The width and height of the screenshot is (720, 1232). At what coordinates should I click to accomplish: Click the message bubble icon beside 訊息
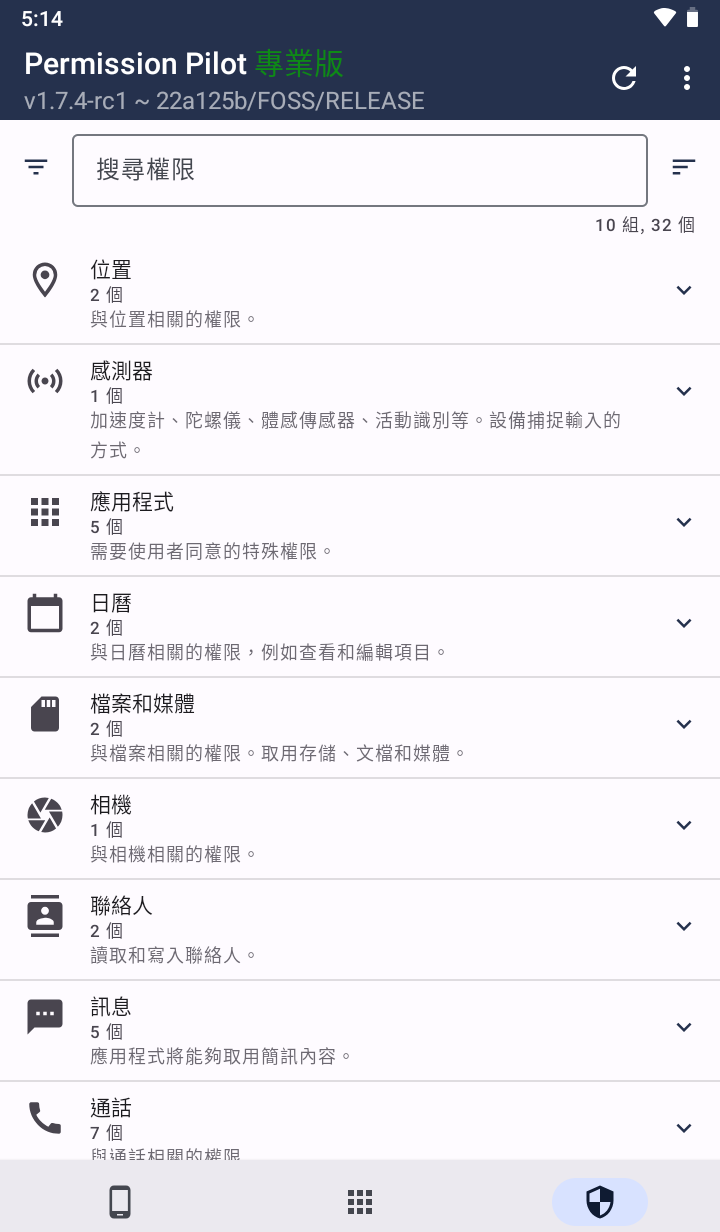(44, 1016)
